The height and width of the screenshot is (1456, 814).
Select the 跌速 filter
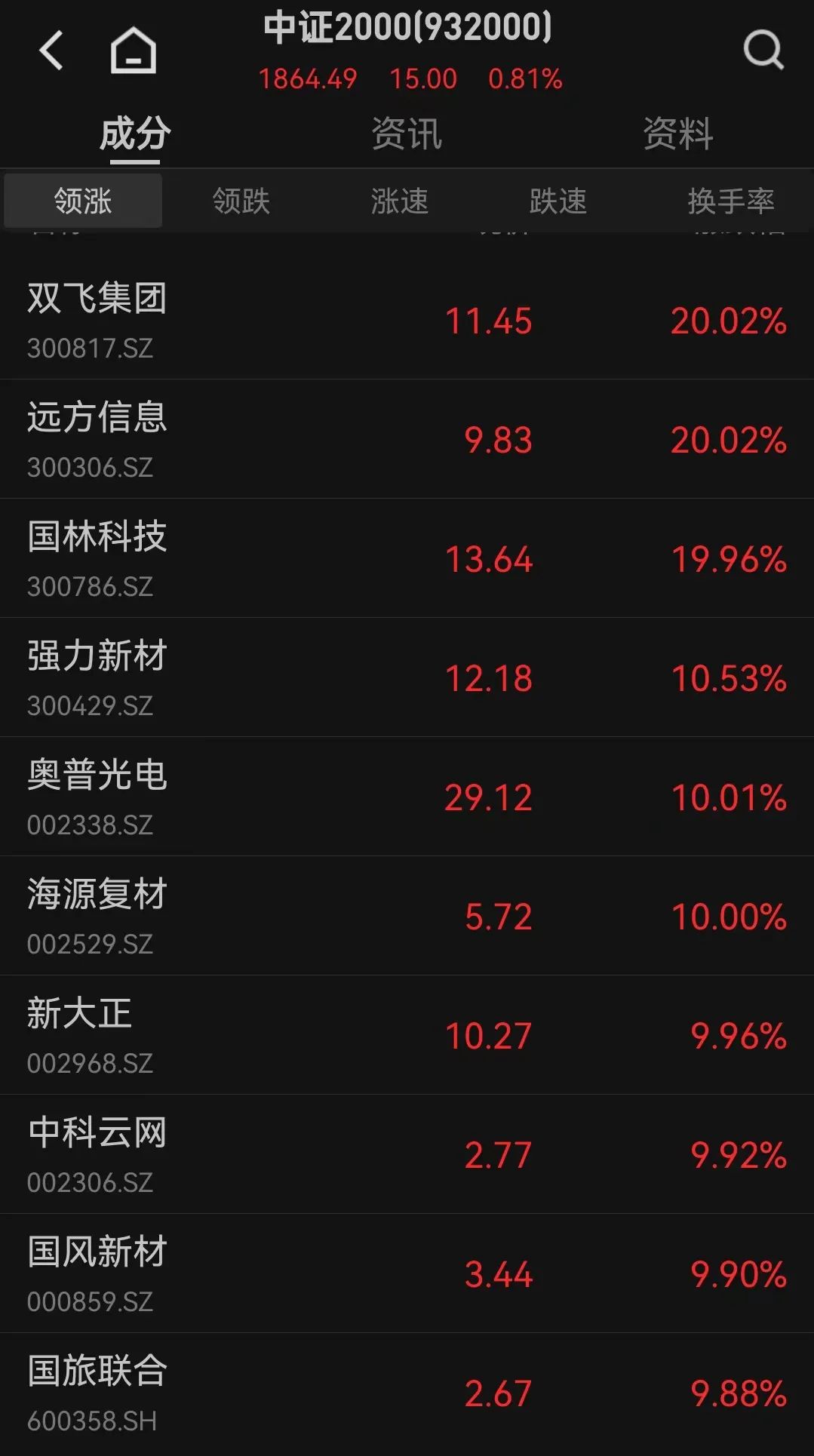coord(558,201)
